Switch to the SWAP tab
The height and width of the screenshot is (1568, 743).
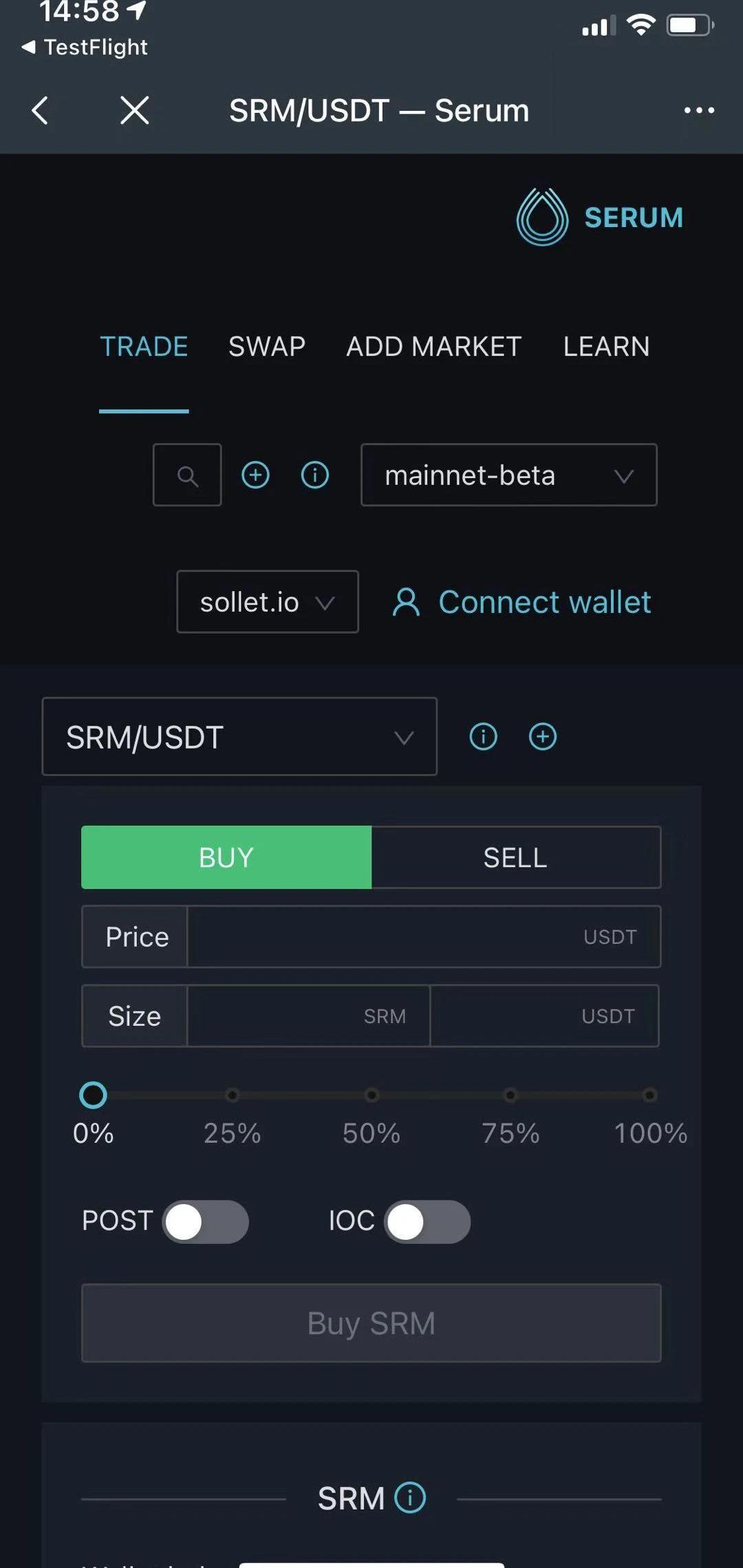click(x=267, y=346)
